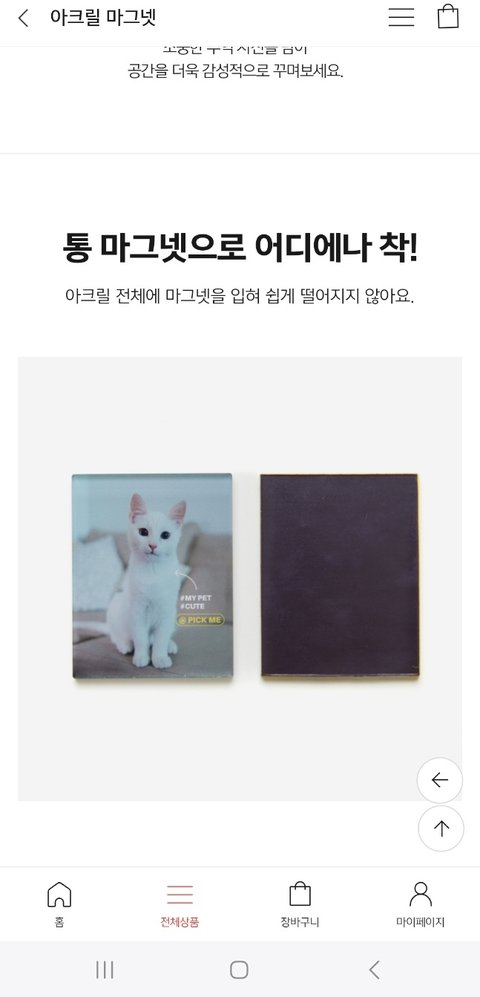
Task: Open the 전체상품 tab
Action: point(180,904)
